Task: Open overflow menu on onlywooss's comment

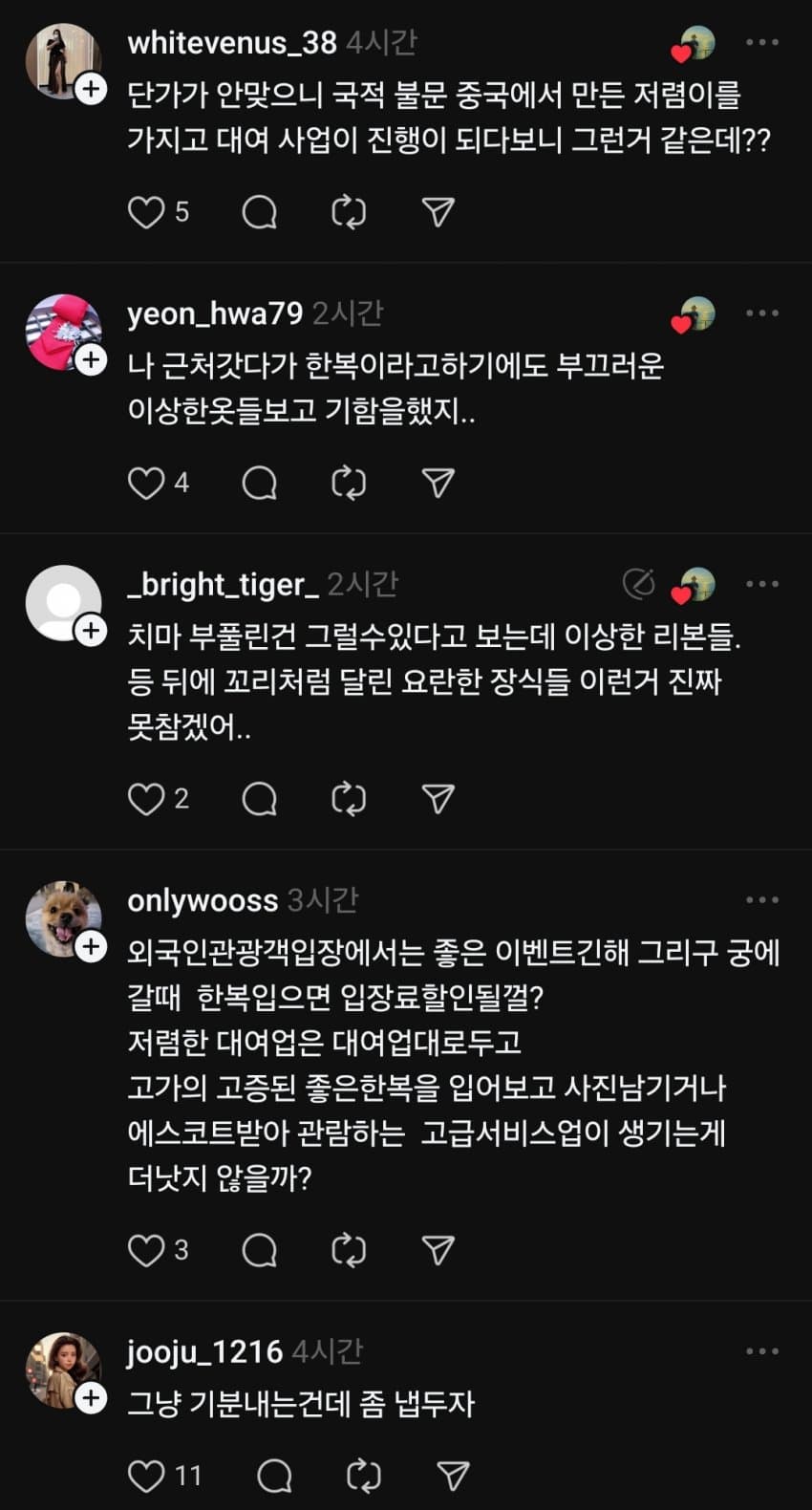Action: point(761,900)
